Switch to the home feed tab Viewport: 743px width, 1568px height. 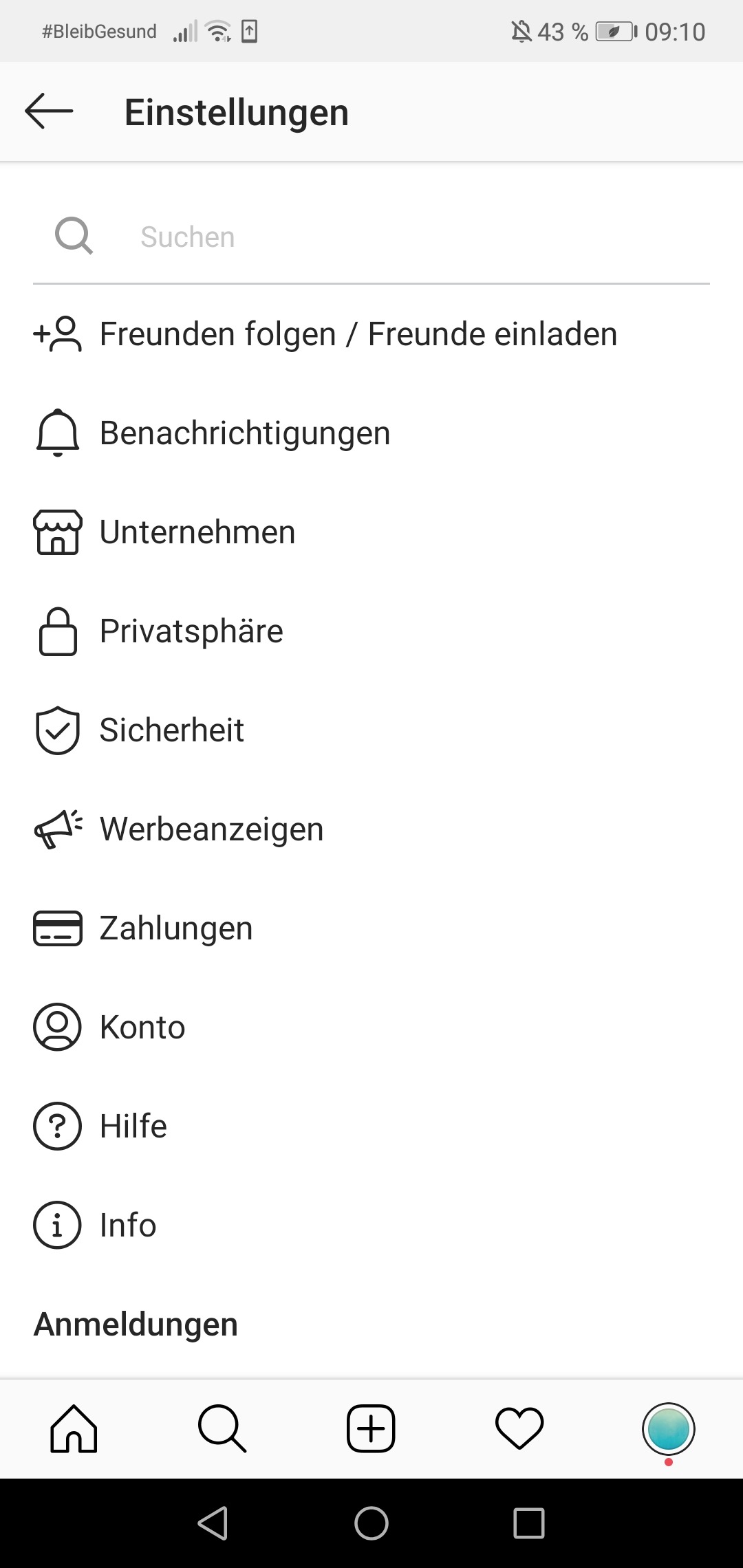(x=74, y=1429)
